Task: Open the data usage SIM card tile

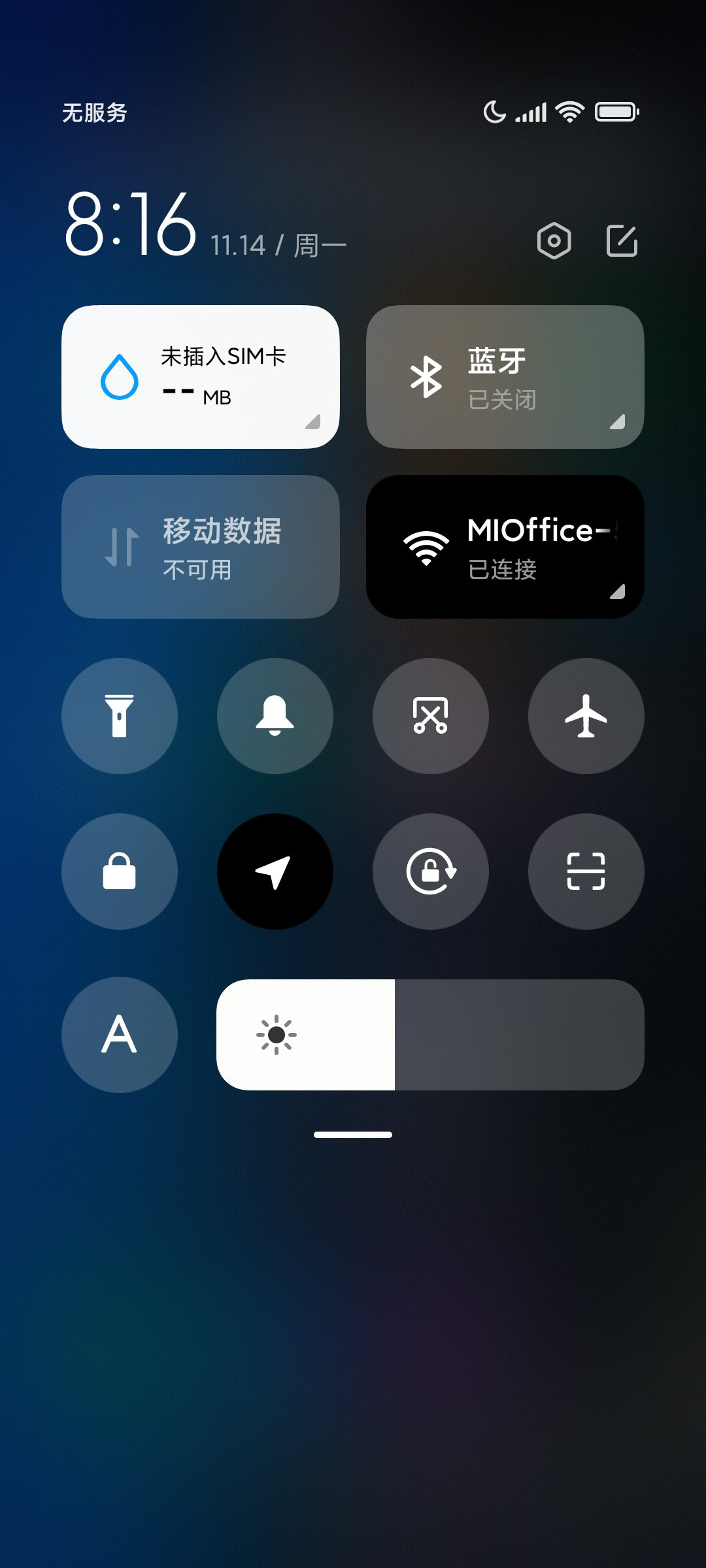Action: [x=201, y=377]
